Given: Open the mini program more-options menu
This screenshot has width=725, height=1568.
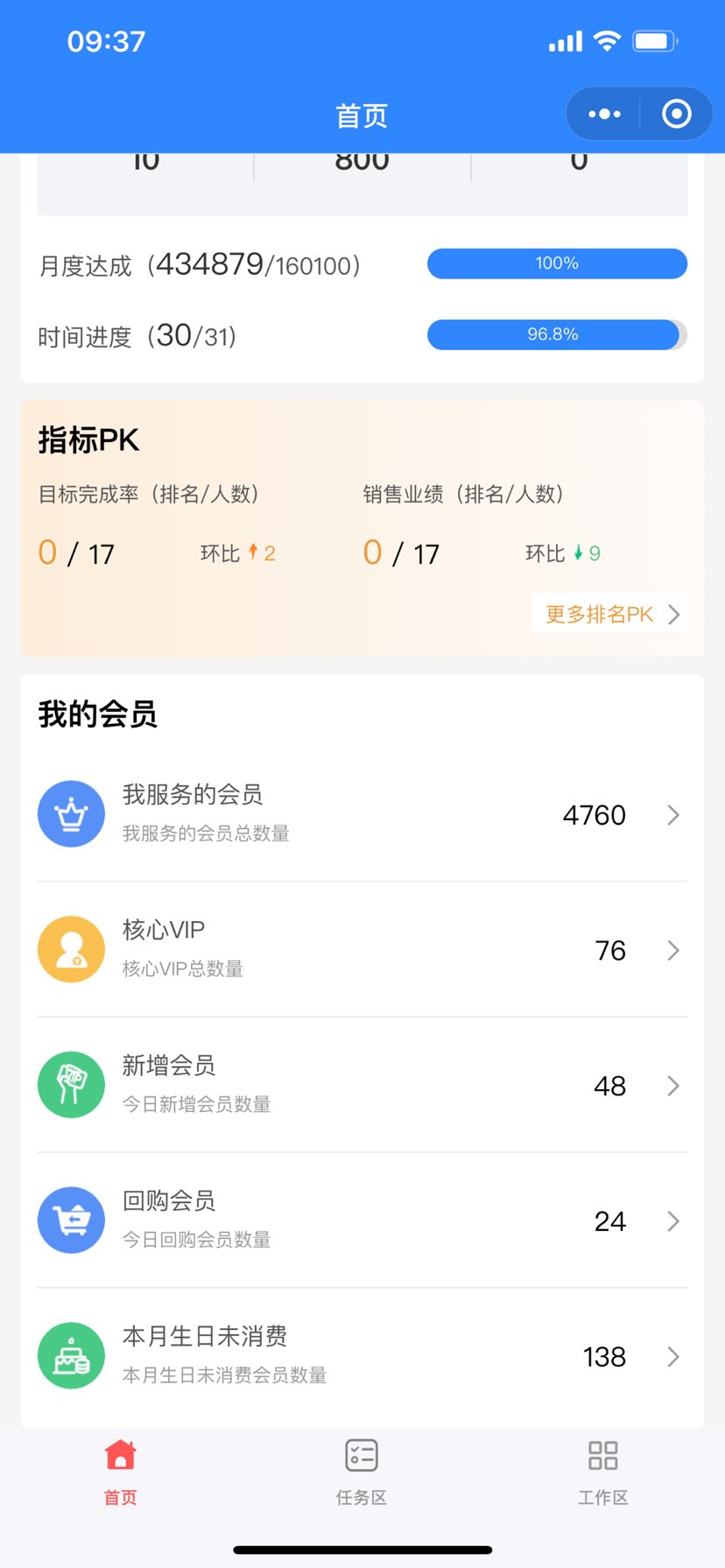Looking at the screenshot, I should point(604,114).
